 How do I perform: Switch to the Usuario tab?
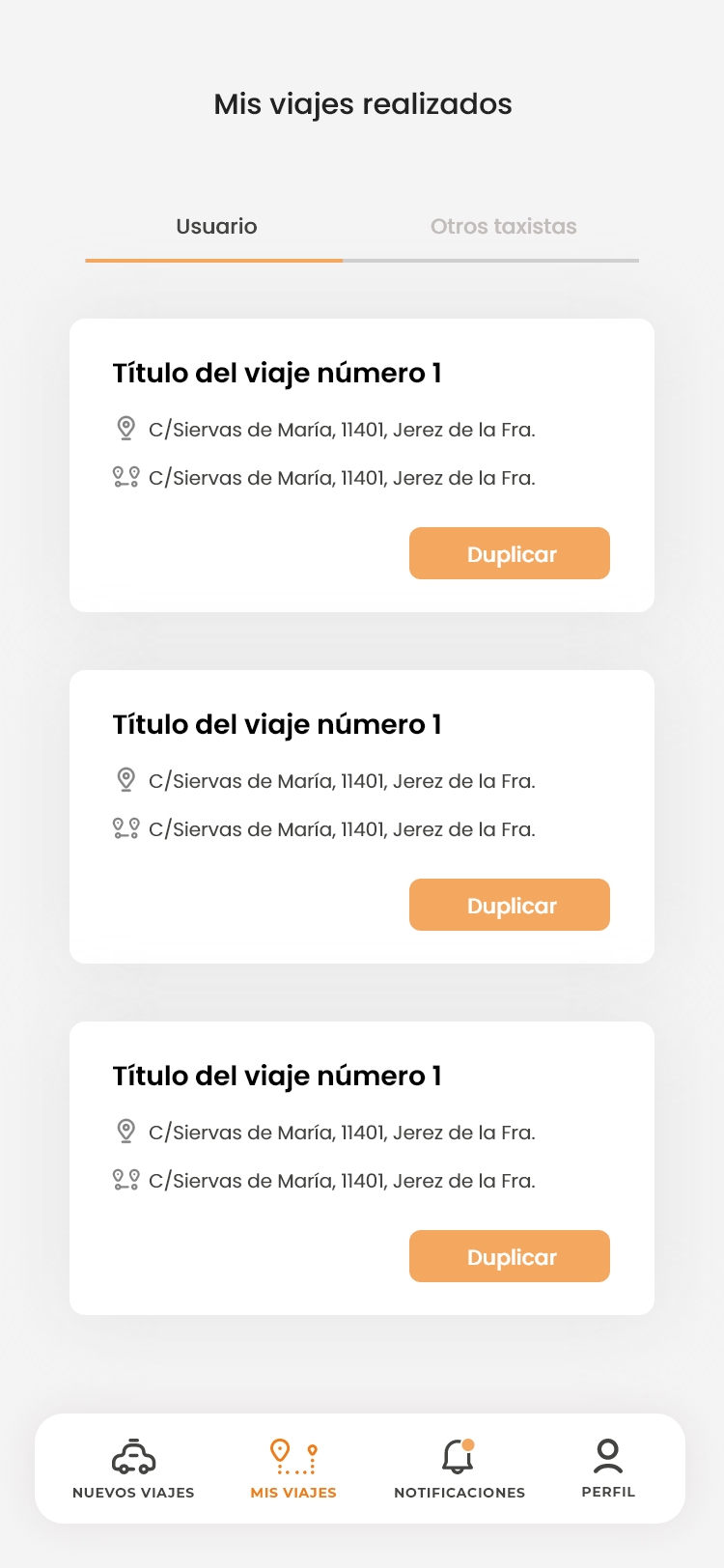(216, 227)
